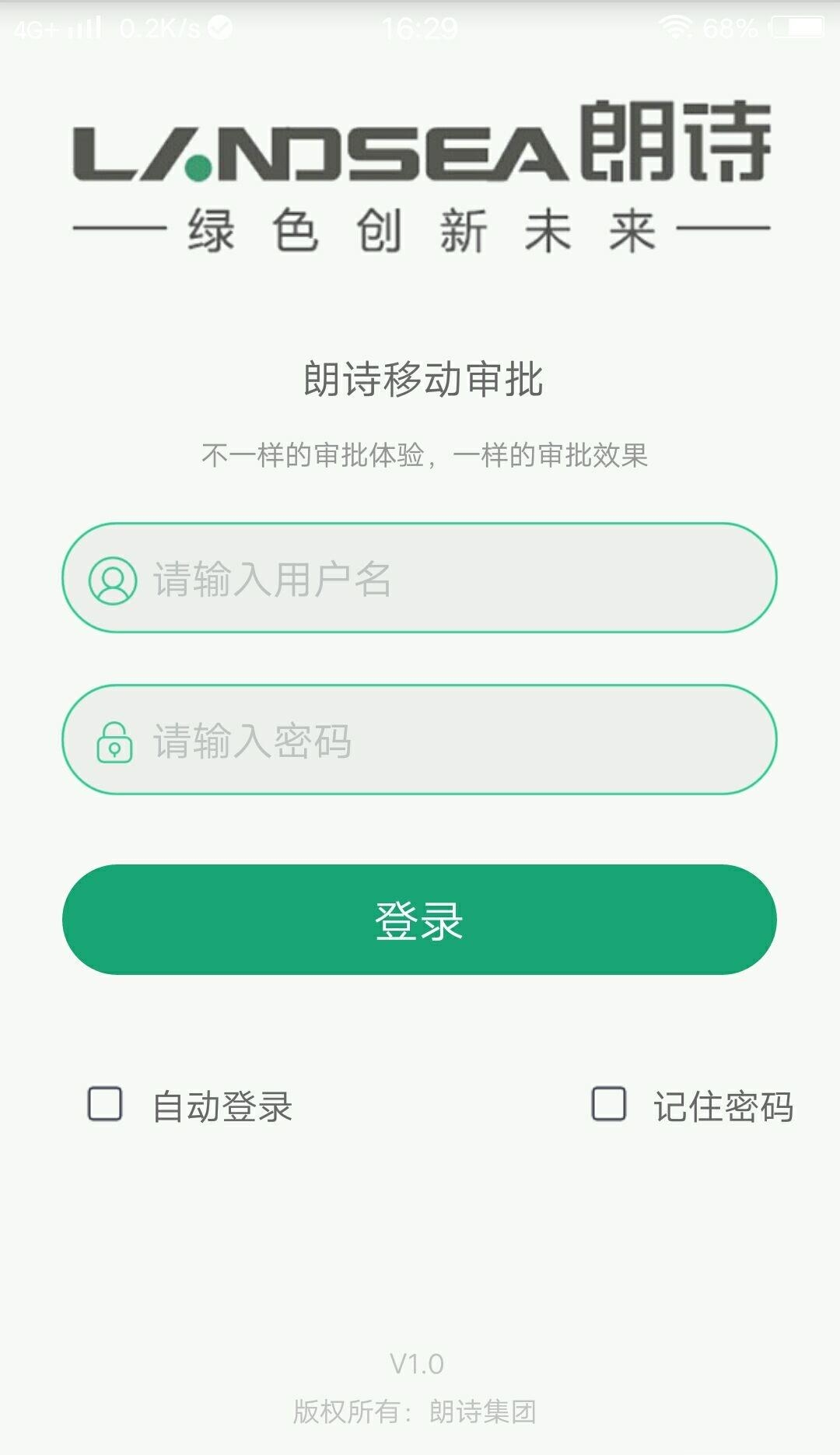Enable the 自动登录 checkbox
This screenshot has height=1455, width=840.
(x=105, y=1104)
